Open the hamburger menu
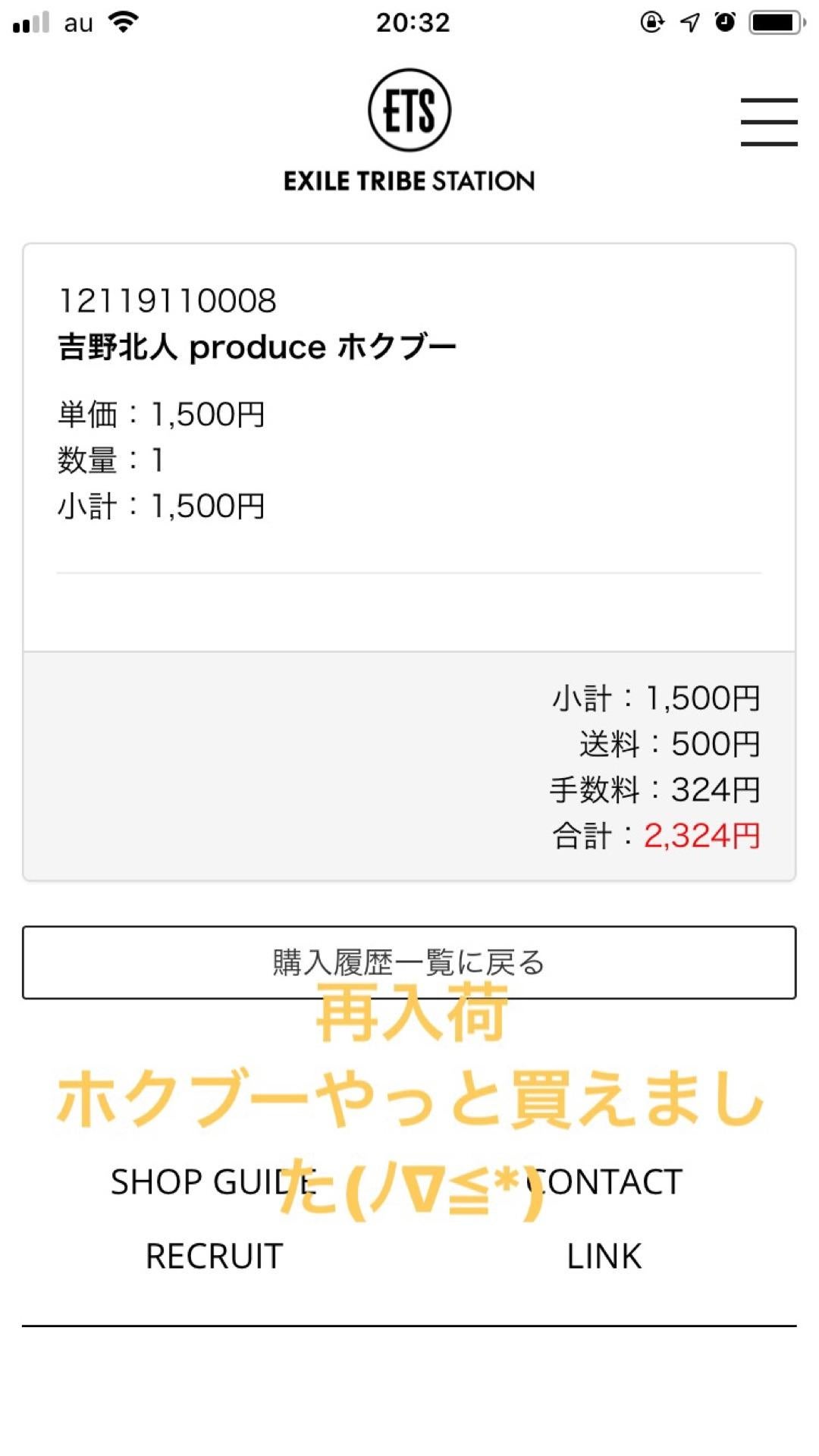The height and width of the screenshot is (1456, 819). [768, 121]
